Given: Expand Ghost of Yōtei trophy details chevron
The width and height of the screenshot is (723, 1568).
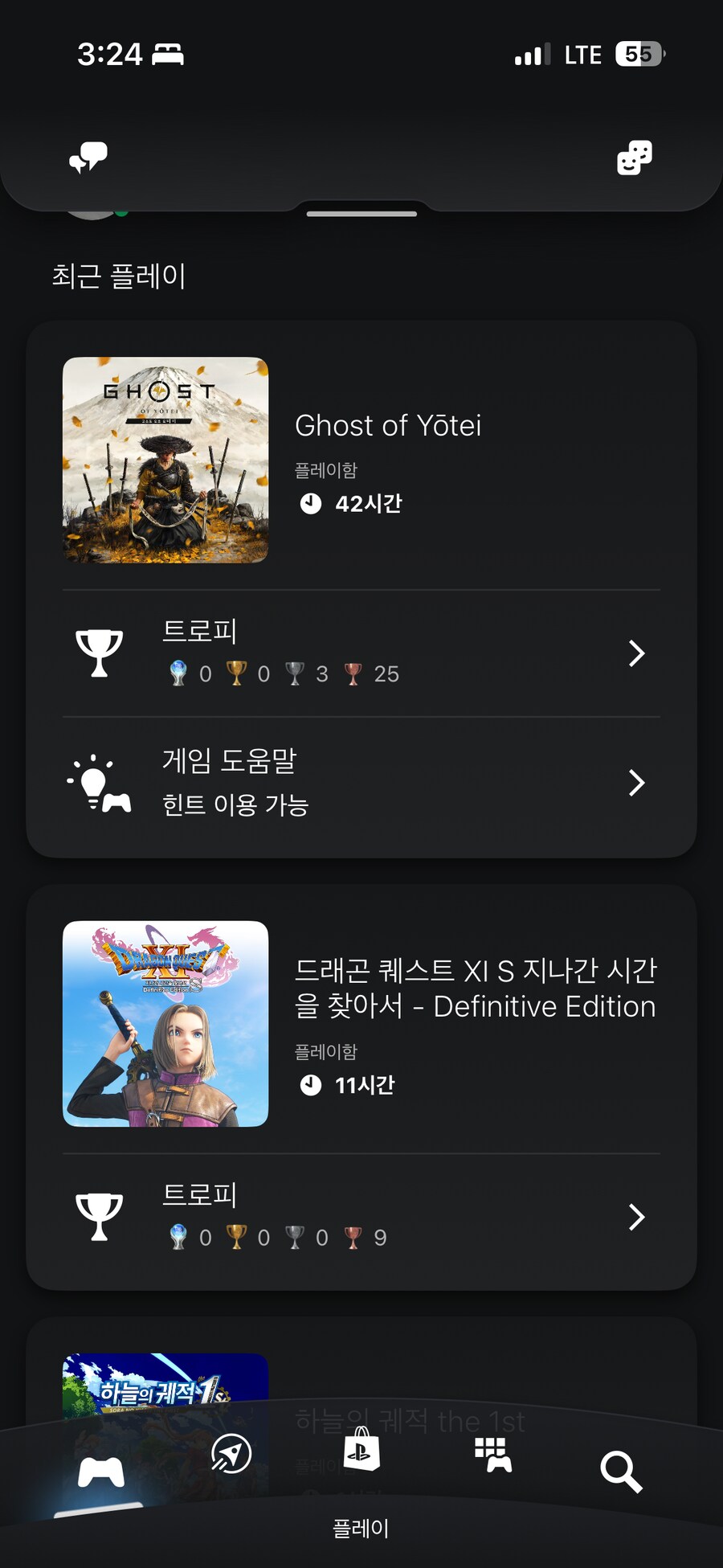Looking at the screenshot, I should [x=636, y=653].
